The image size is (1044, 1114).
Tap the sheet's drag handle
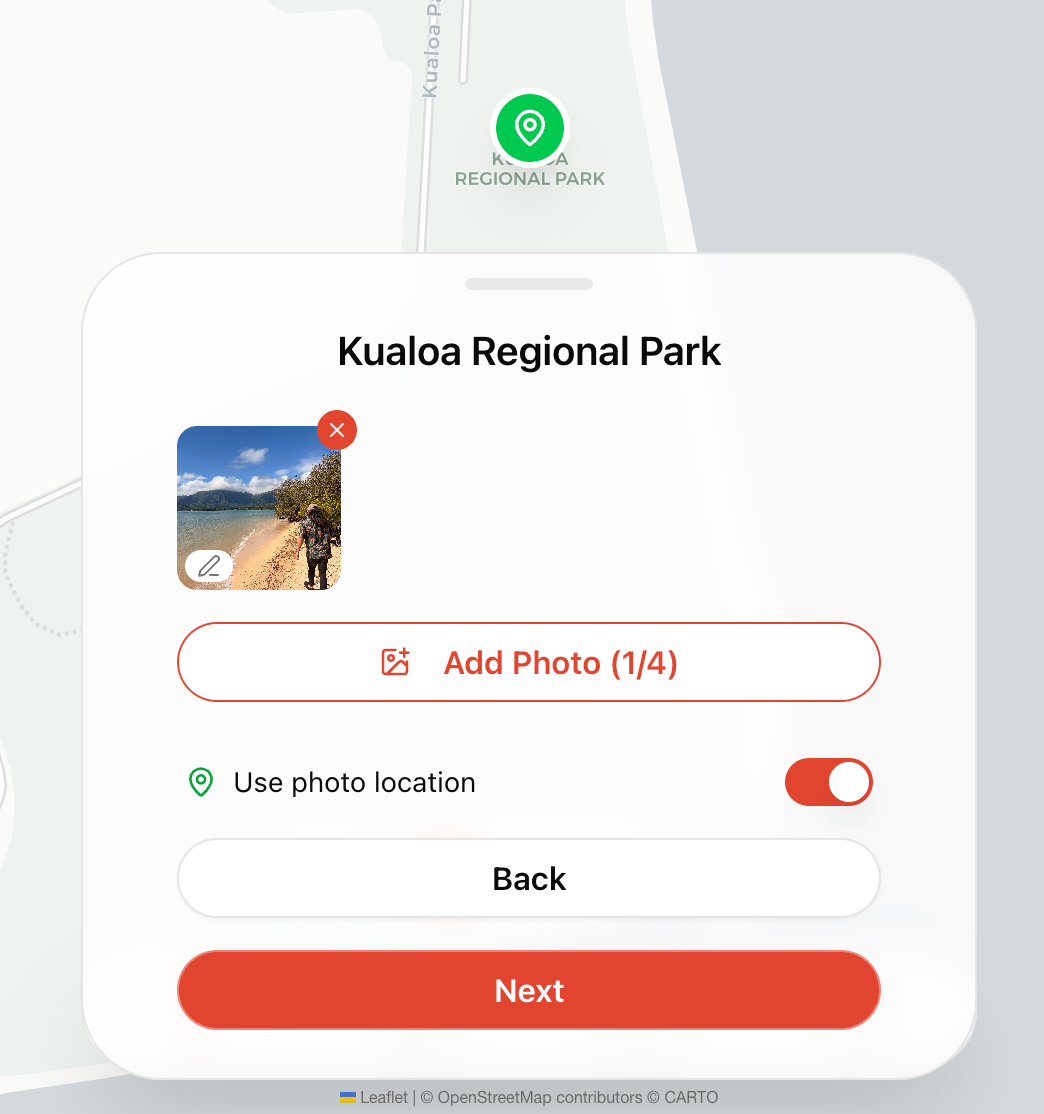pos(529,284)
